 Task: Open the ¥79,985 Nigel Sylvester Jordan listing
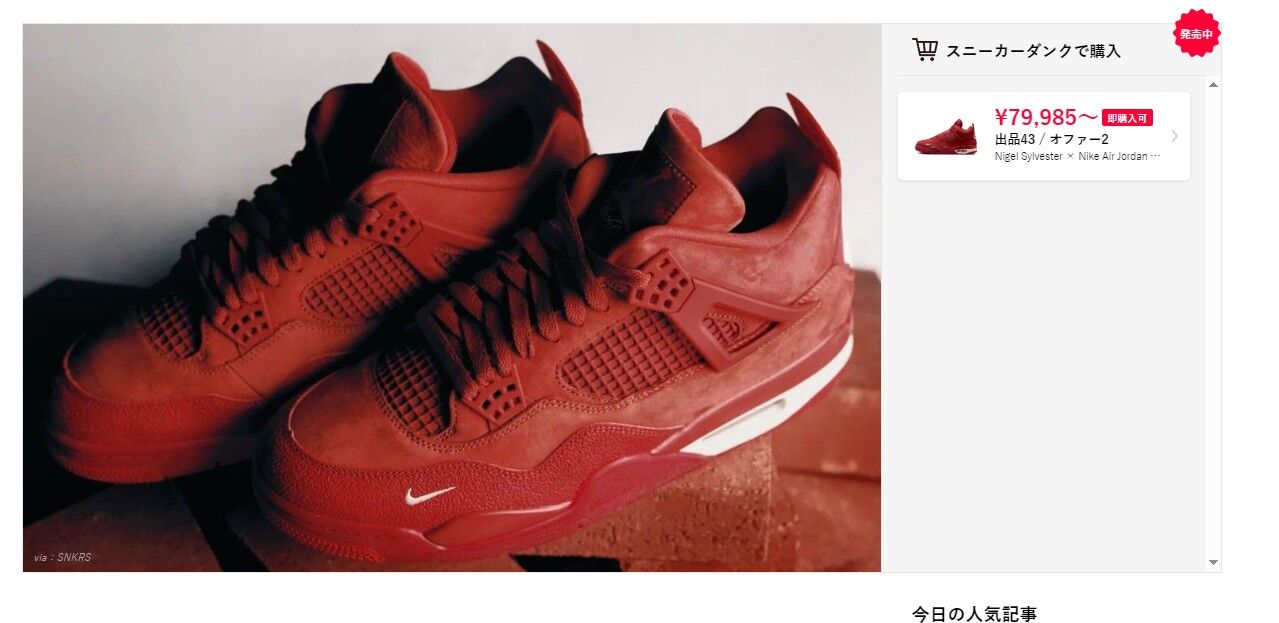1043,136
